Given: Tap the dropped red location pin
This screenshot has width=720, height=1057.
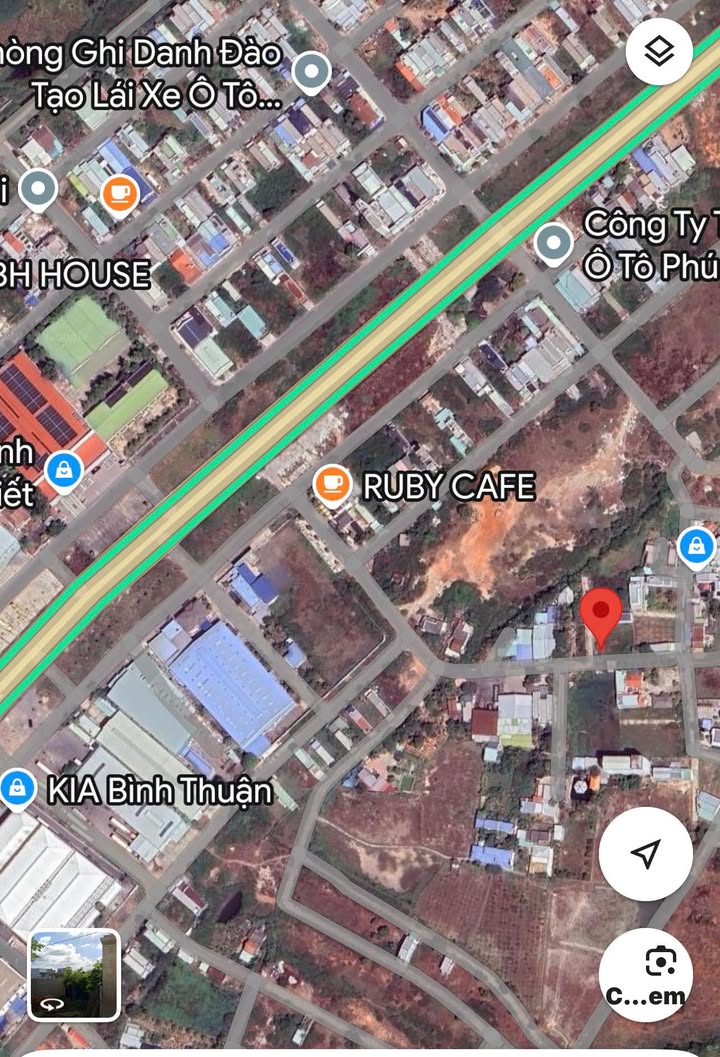Looking at the screenshot, I should [601, 616].
